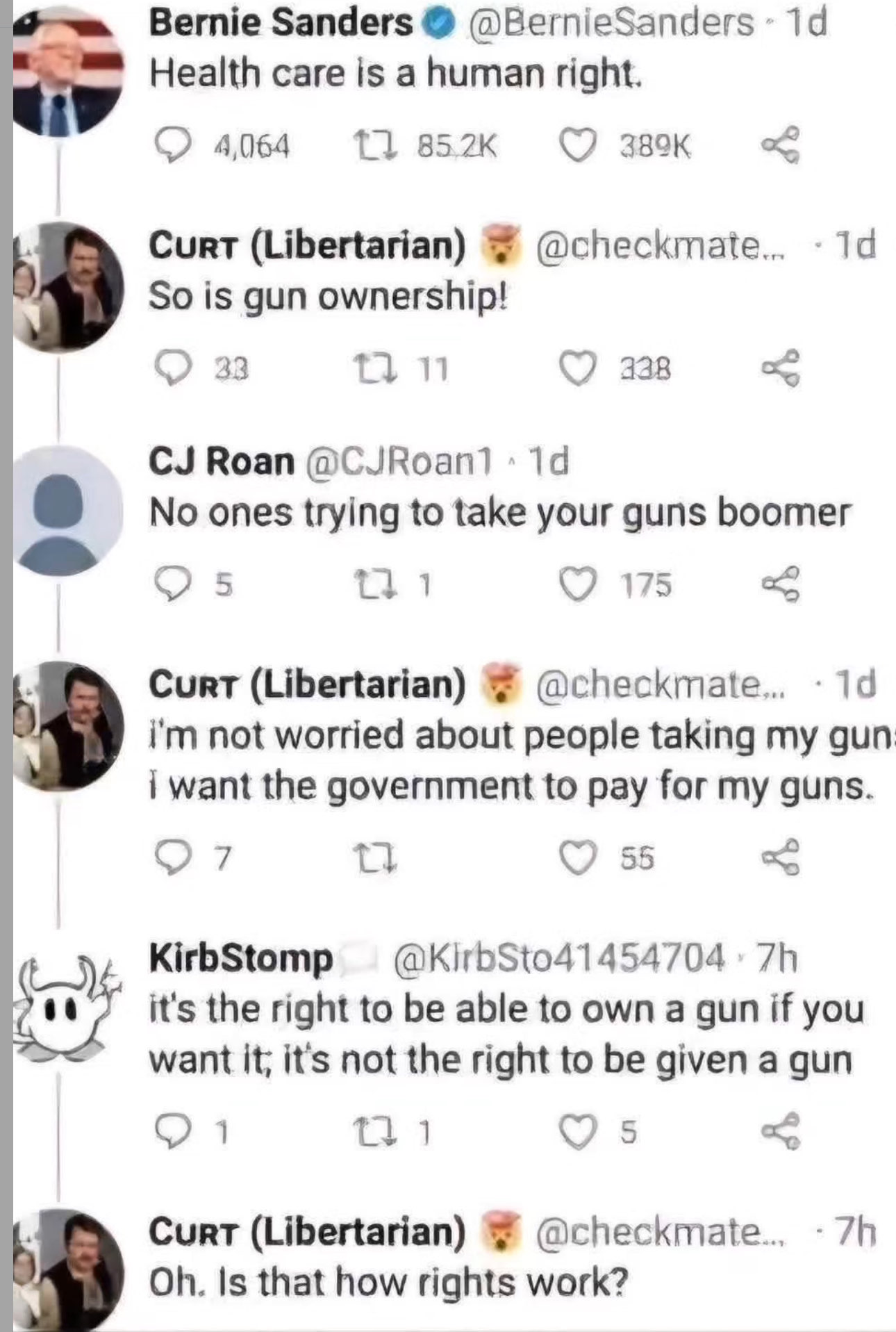Like Curt's 'pay for my guns' tweet
Screen dimensions: 896x1332
[x=578, y=858]
